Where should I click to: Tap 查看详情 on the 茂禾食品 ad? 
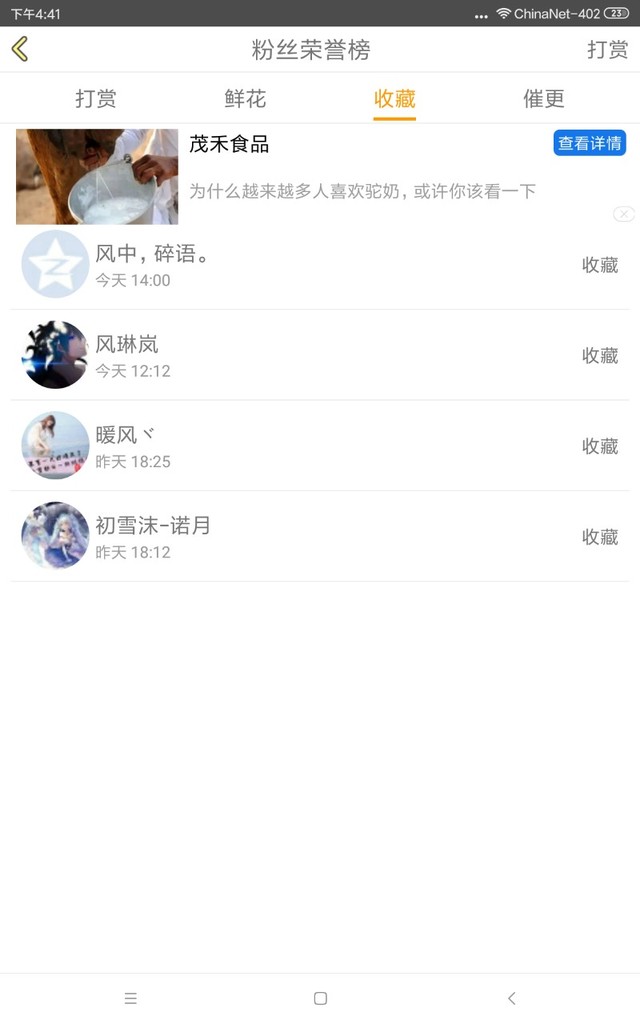point(590,143)
